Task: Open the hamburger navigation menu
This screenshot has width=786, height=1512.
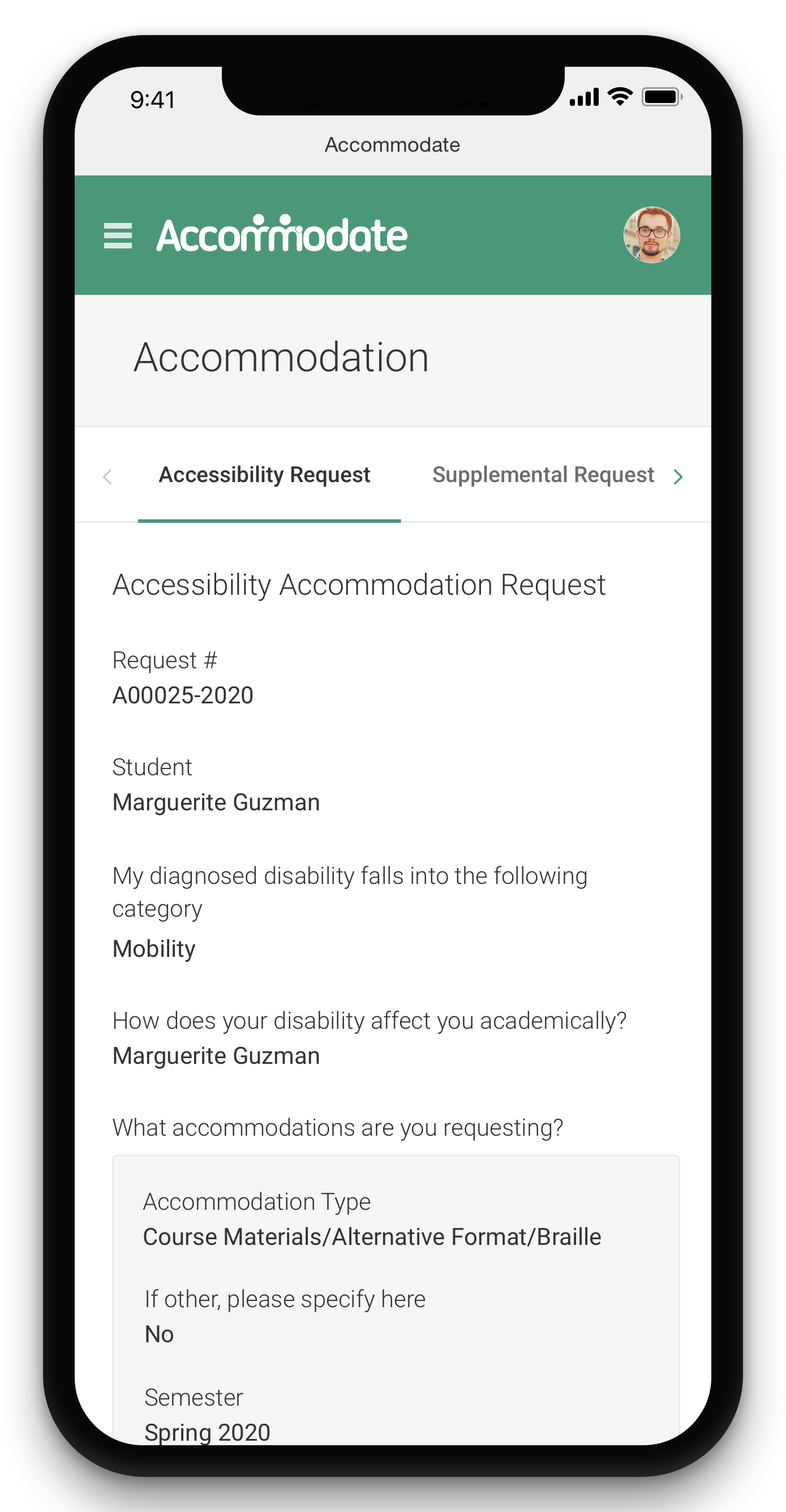Action: [x=117, y=235]
